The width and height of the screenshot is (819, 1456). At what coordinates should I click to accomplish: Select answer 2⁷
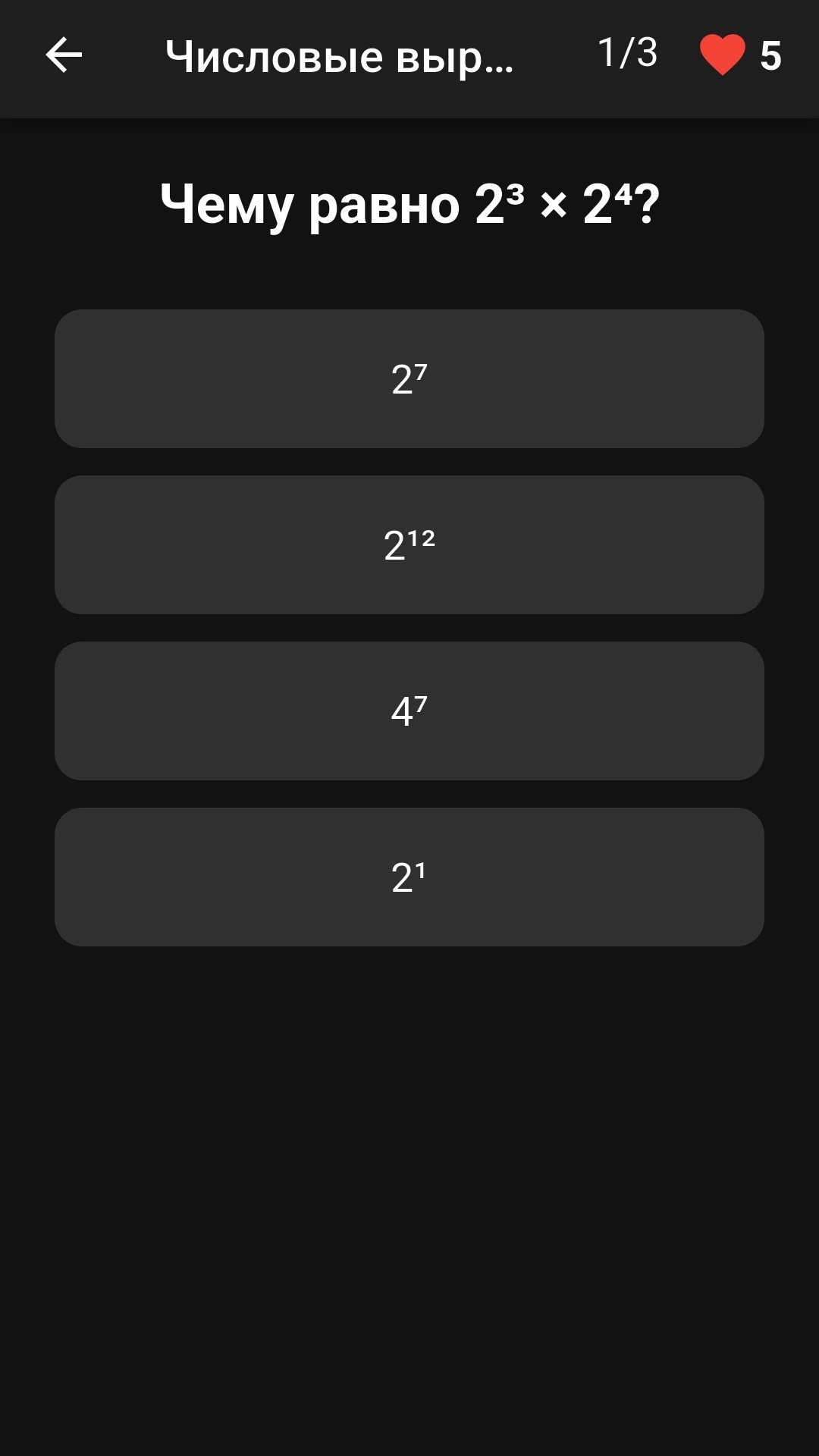click(x=409, y=378)
